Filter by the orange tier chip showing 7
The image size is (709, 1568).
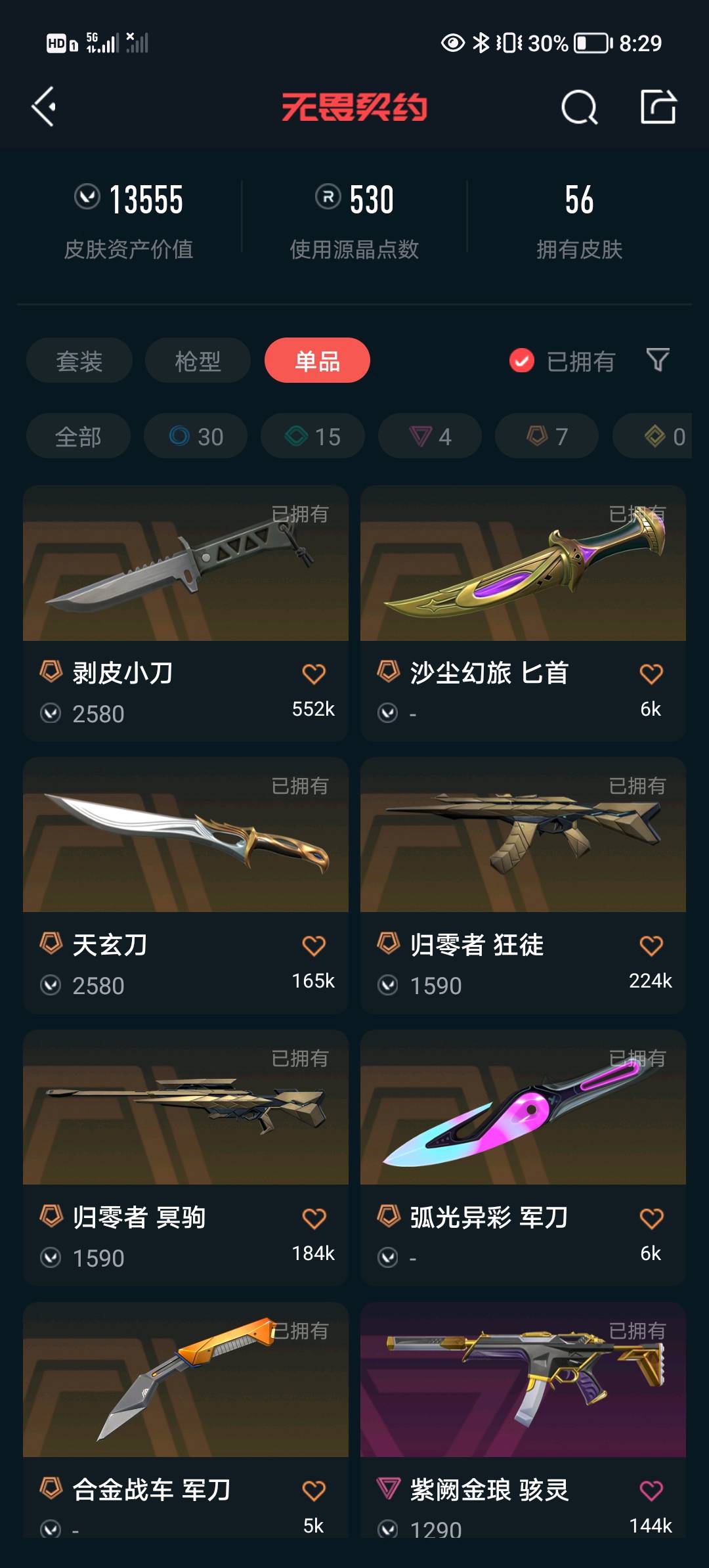[547, 436]
